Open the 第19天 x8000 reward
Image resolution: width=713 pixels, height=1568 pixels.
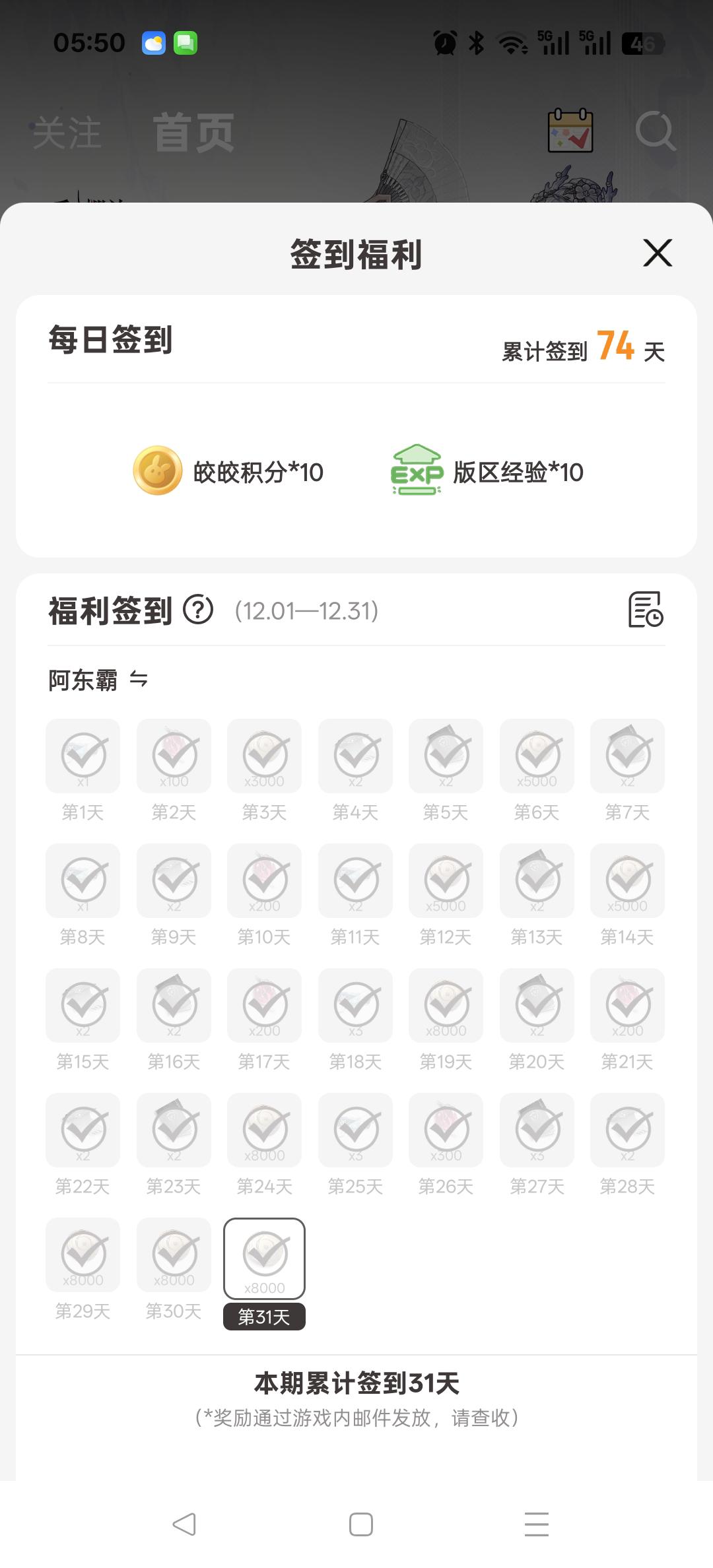(x=446, y=1005)
